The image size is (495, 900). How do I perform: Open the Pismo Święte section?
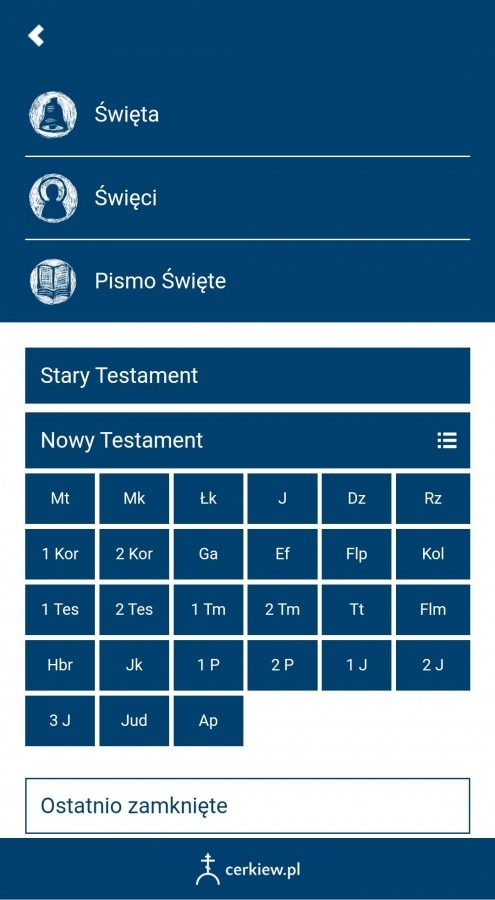[248, 281]
